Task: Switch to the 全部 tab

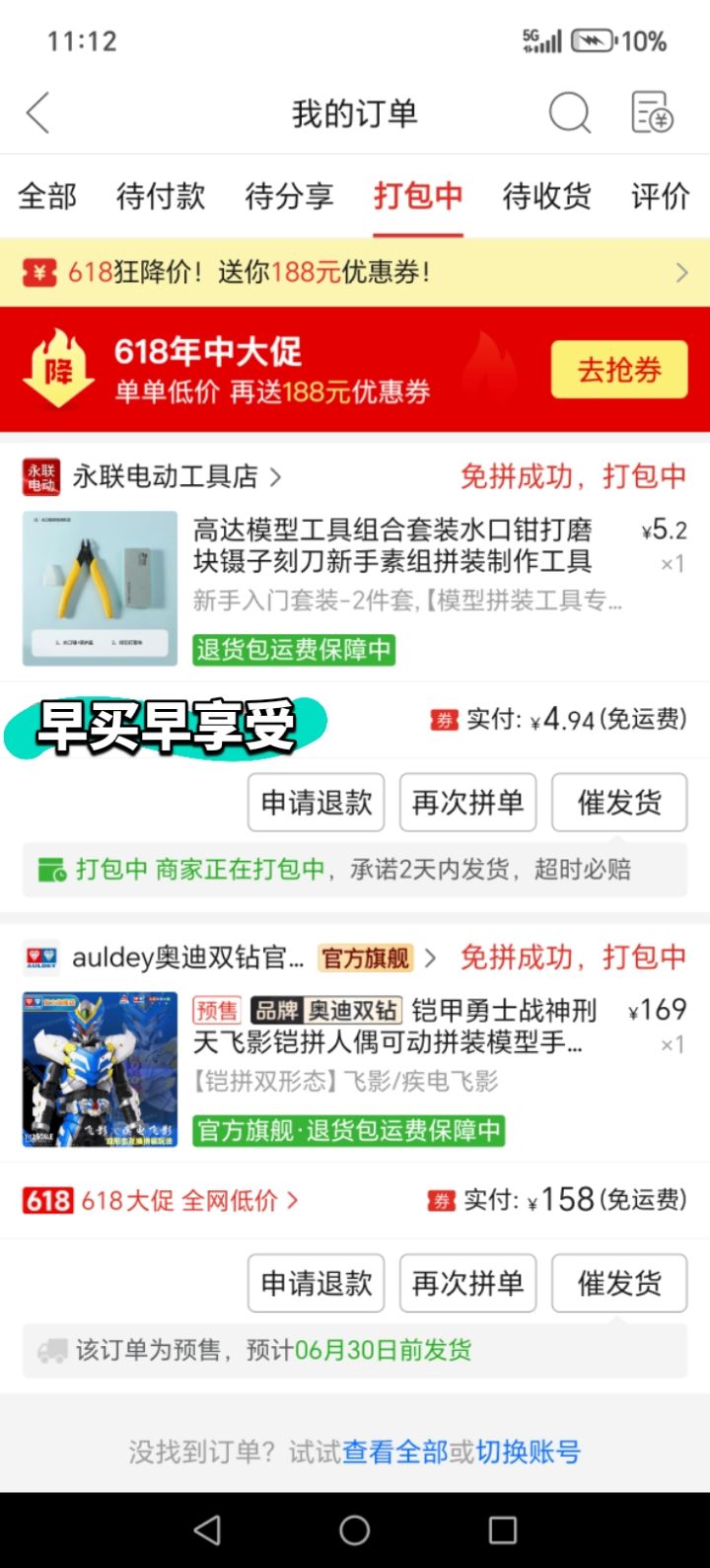Action: (47, 195)
